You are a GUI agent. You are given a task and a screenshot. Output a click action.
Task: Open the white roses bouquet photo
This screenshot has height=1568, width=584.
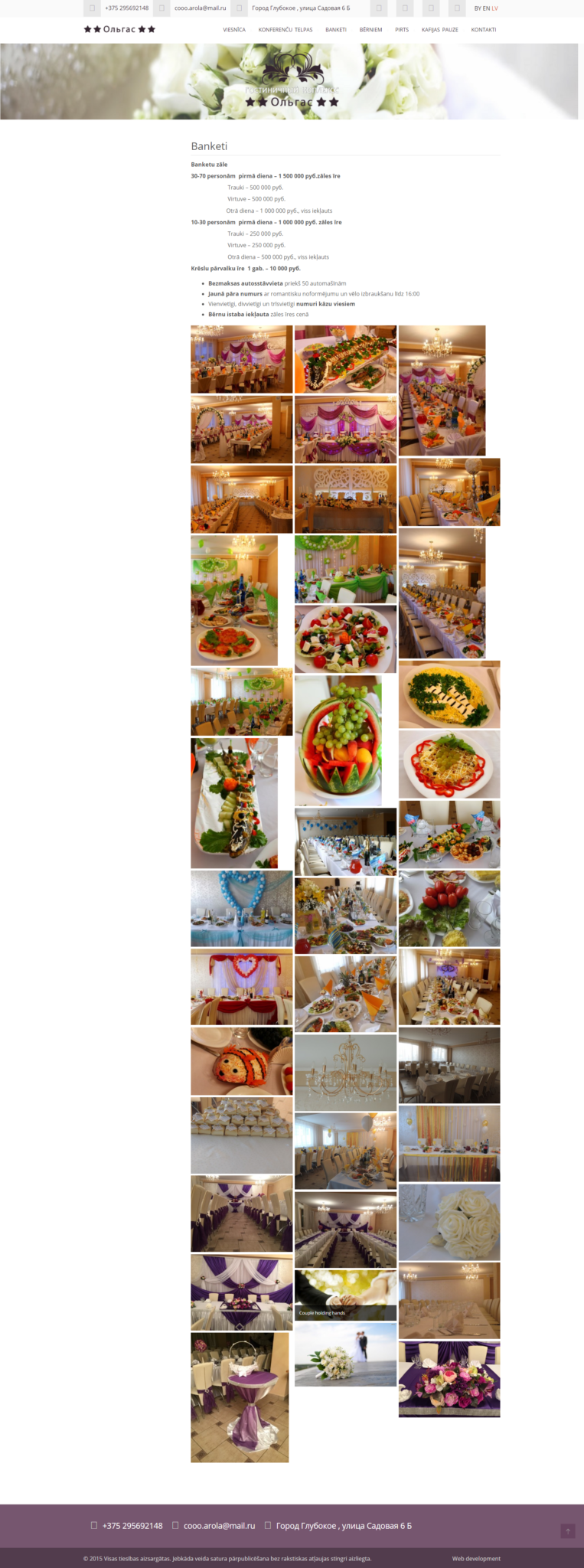[x=449, y=1222]
